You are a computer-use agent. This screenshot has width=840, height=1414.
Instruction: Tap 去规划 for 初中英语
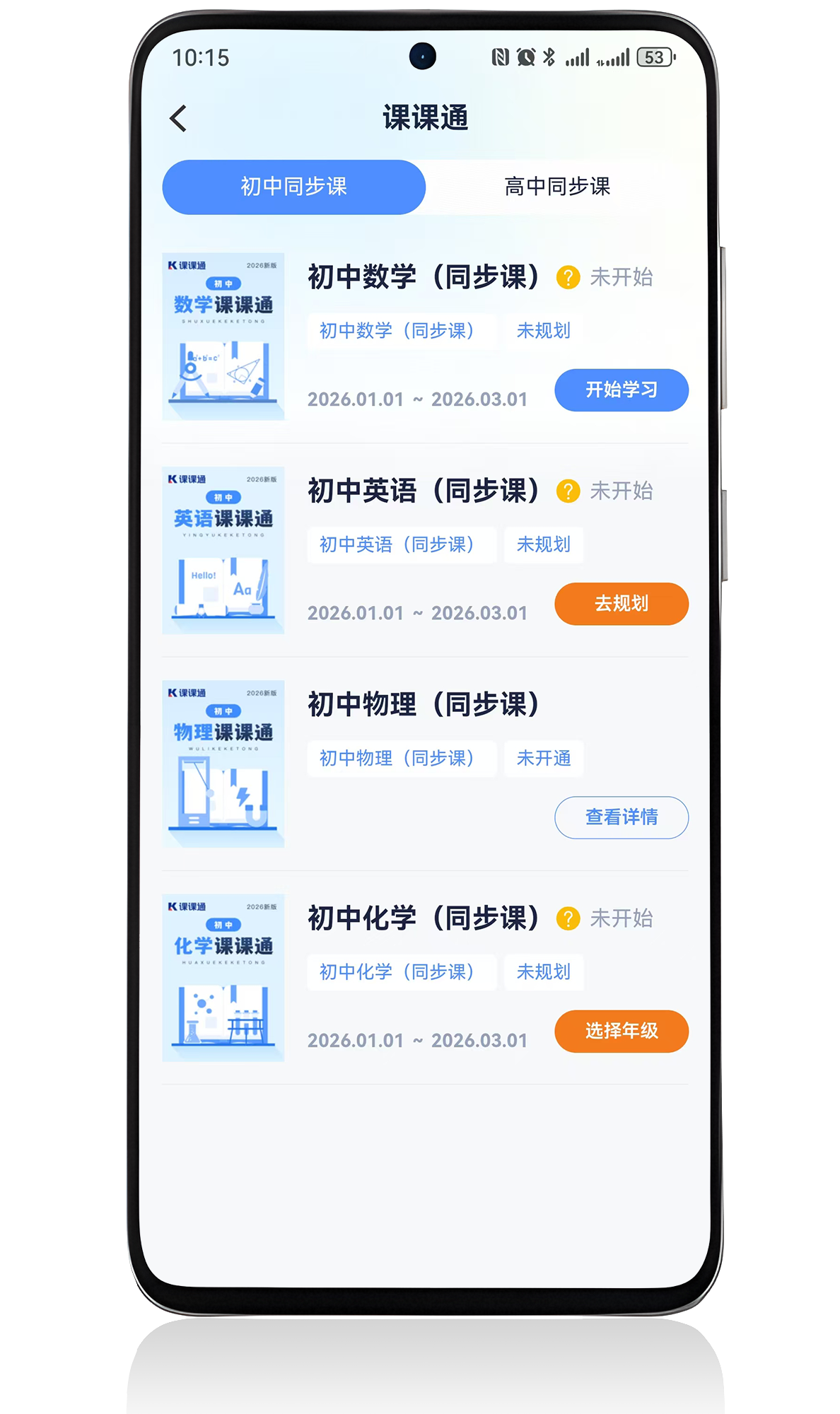[621, 604]
